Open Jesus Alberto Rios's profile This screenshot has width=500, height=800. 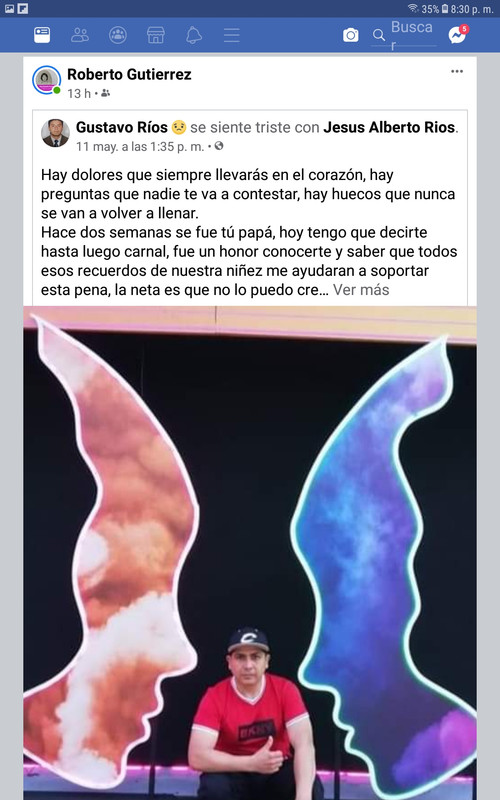tap(389, 127)
